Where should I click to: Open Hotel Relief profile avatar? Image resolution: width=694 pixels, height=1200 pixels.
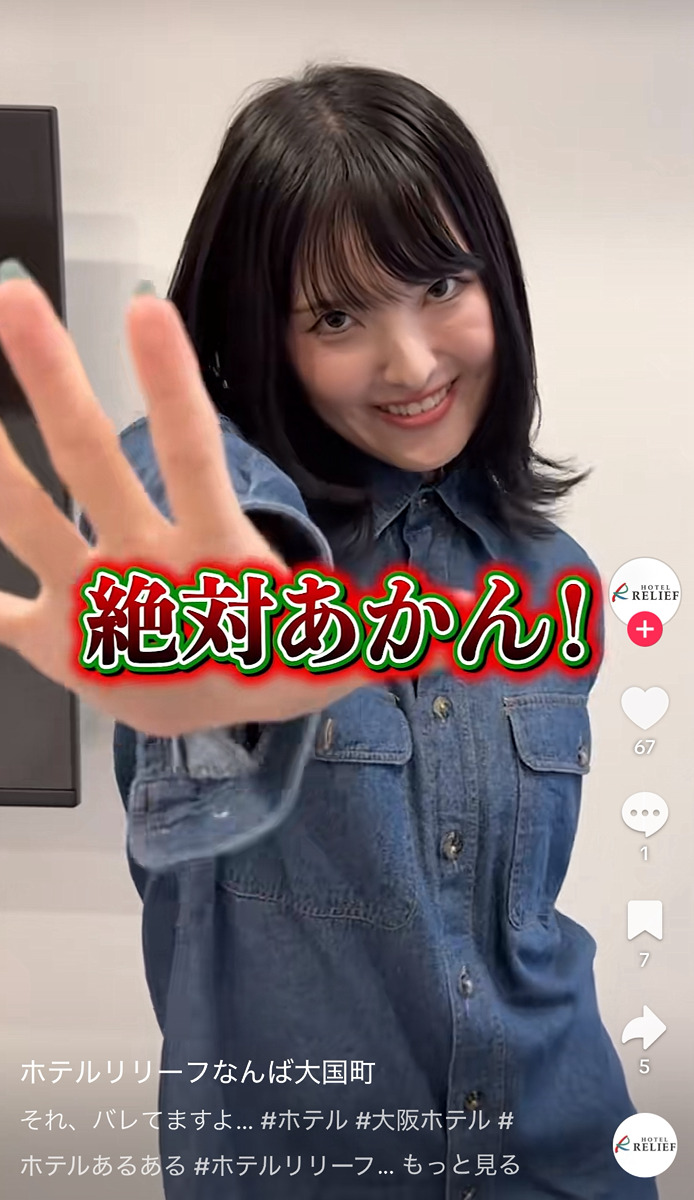coord(645,592)
